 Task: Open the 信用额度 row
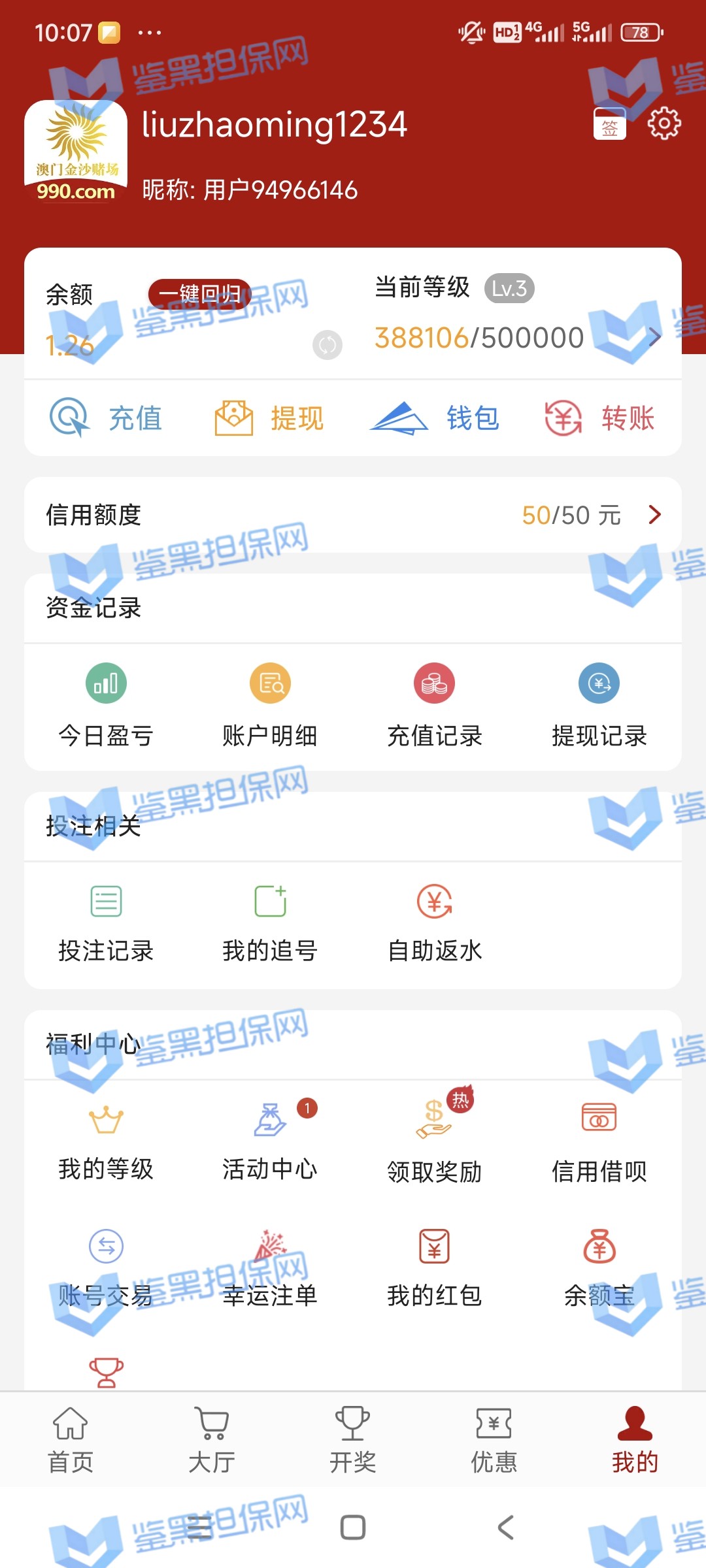(353, 515)
